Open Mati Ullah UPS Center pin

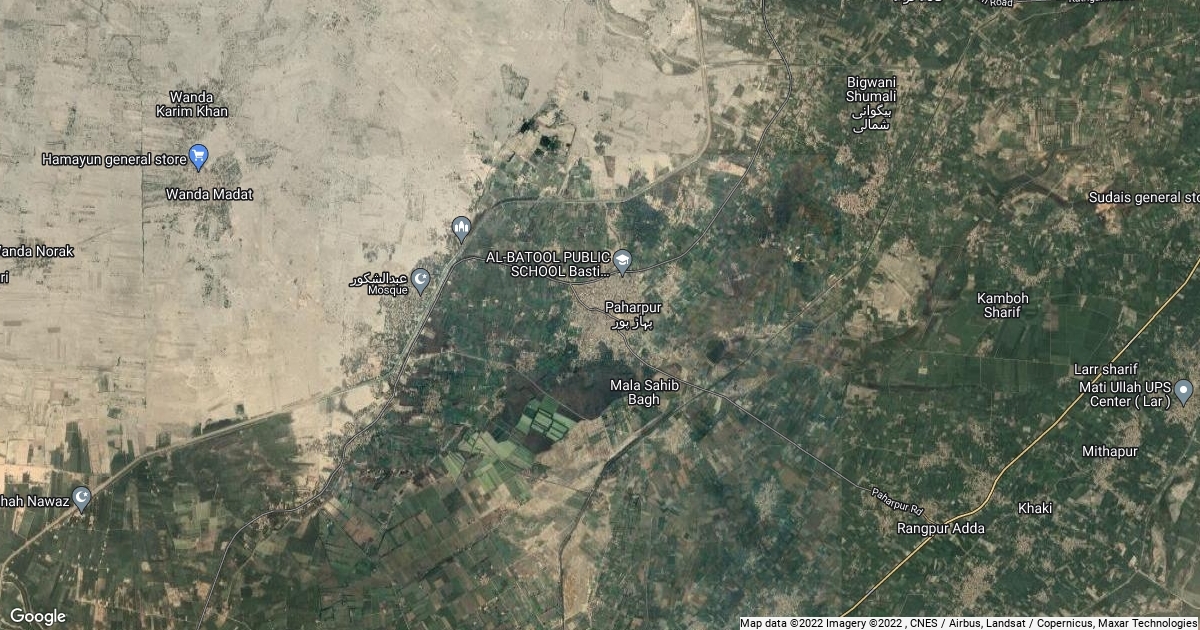point(1183,390)
